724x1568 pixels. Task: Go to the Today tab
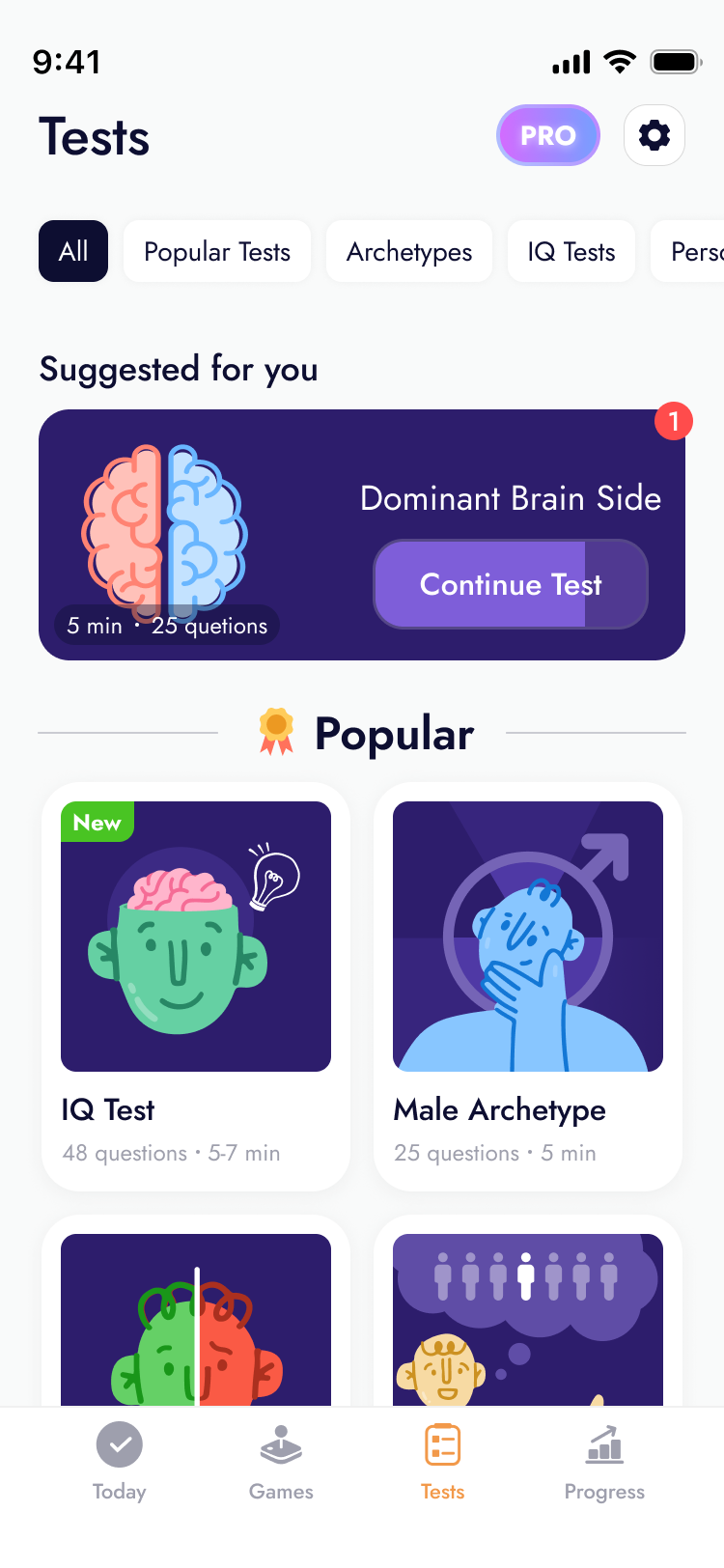tap(120, 1463)
